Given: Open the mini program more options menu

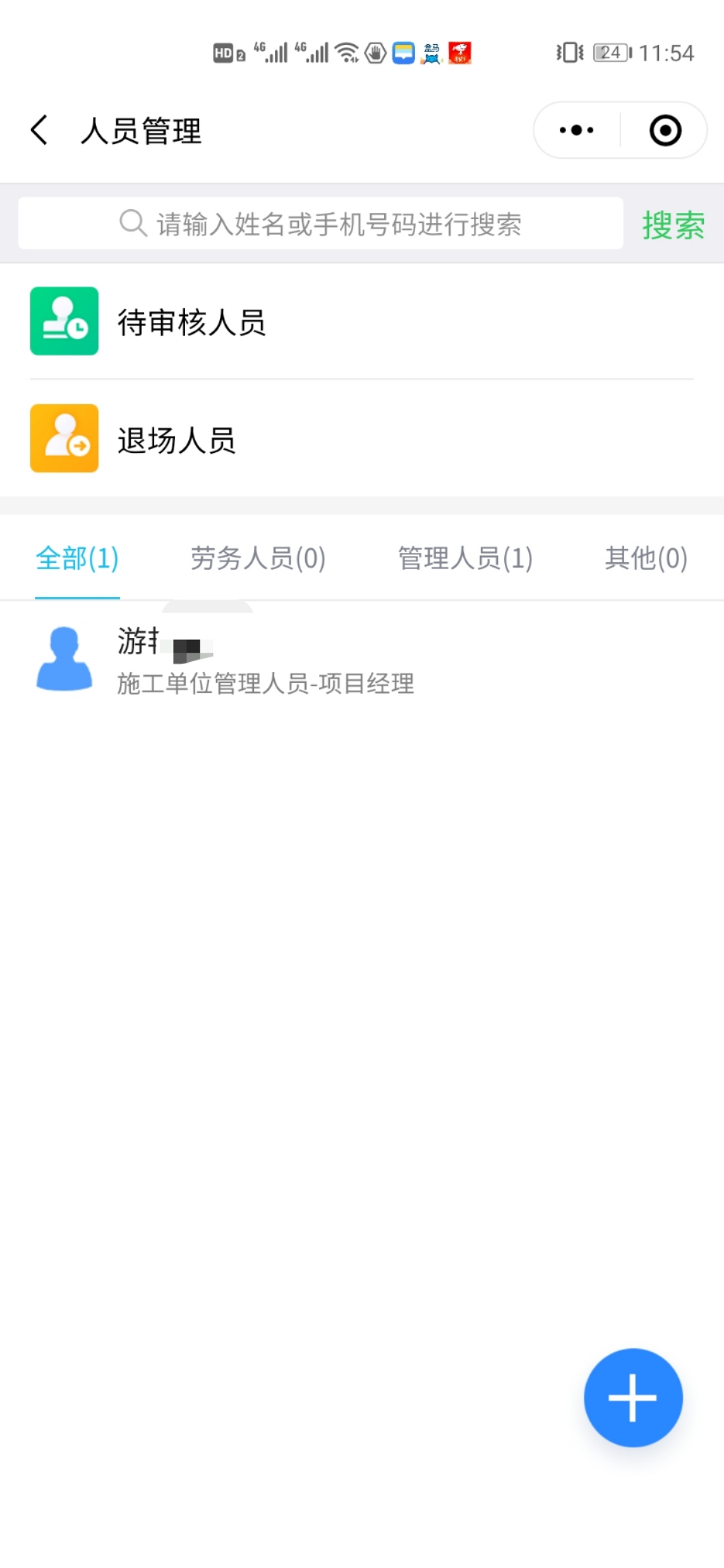Looking at the screenshot, I should (x=577, y=130).
